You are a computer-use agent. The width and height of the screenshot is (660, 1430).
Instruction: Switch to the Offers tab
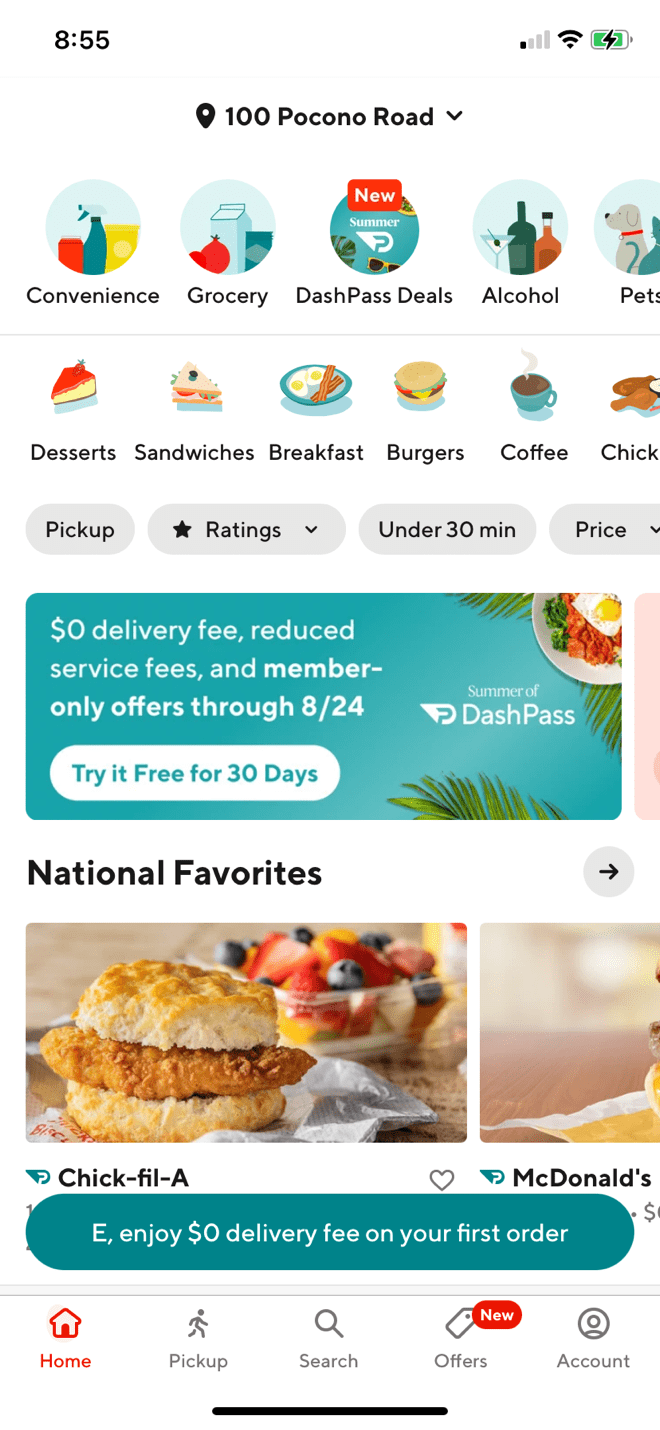tap(461, 1340)
